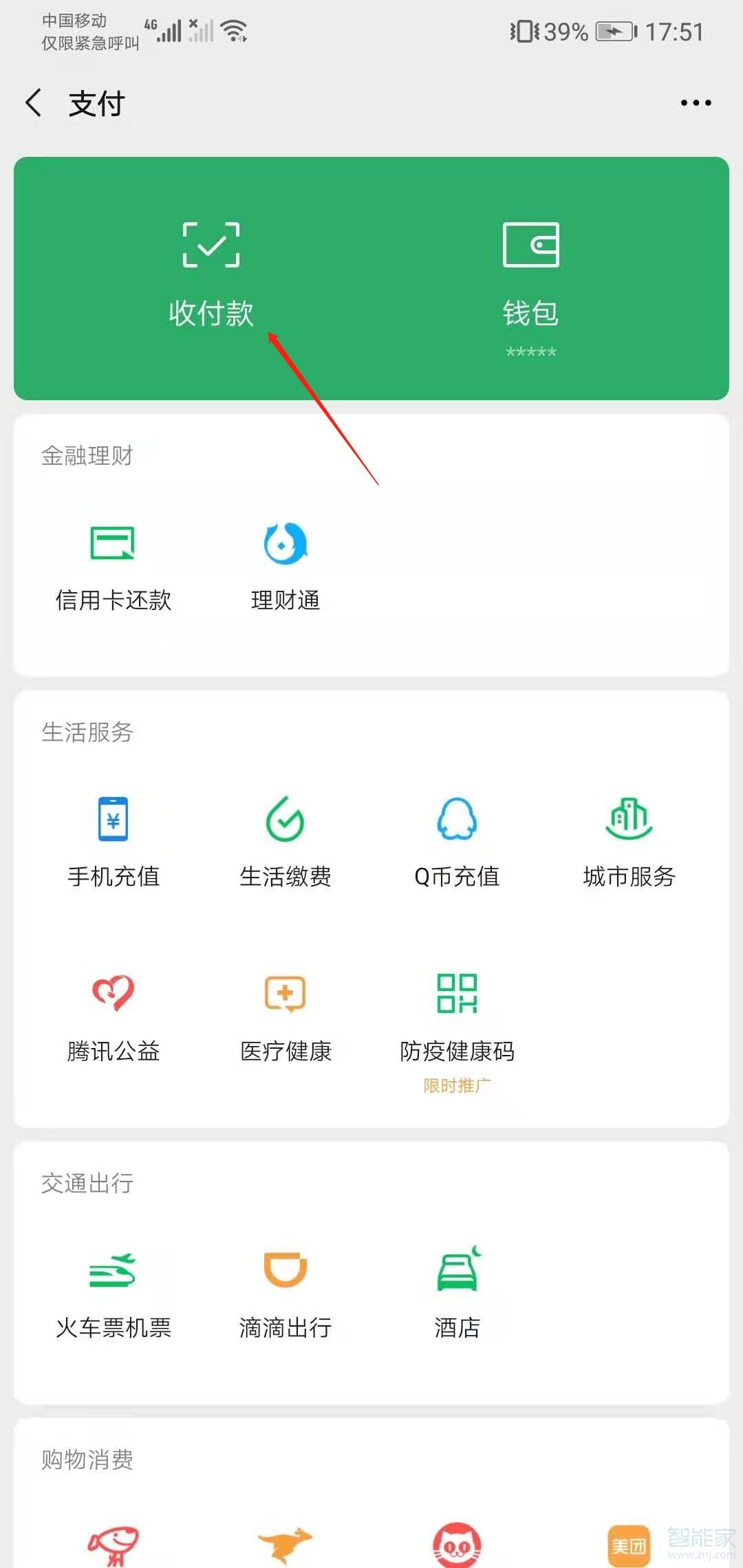Open Q币充值 Q-coin recharge

[457, 839]
